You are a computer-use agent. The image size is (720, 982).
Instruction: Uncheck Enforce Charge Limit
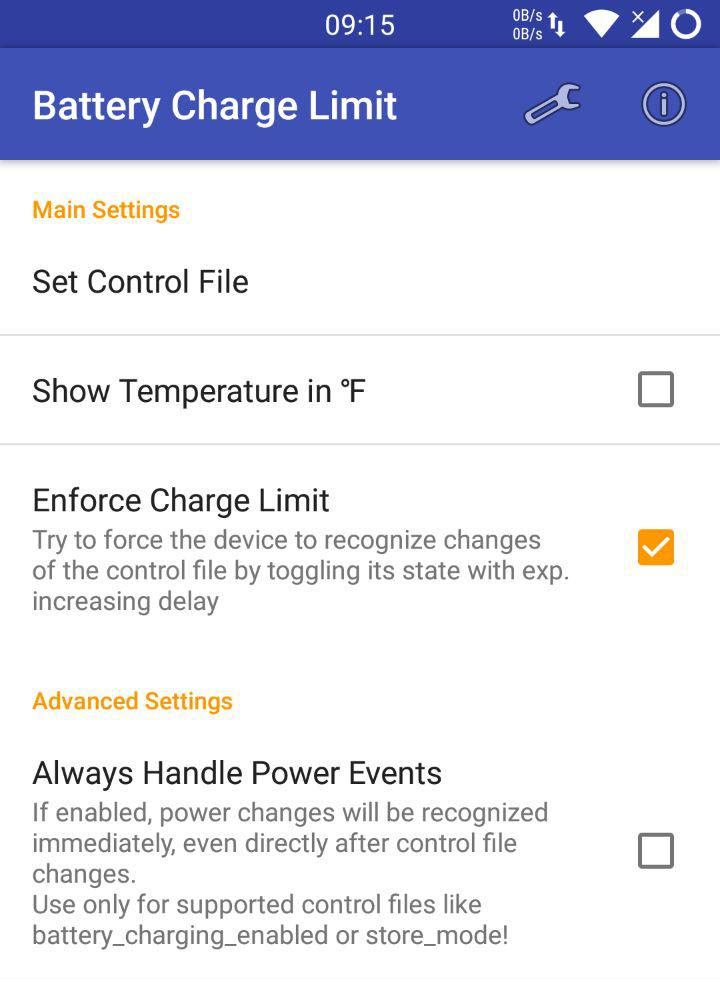655,547
